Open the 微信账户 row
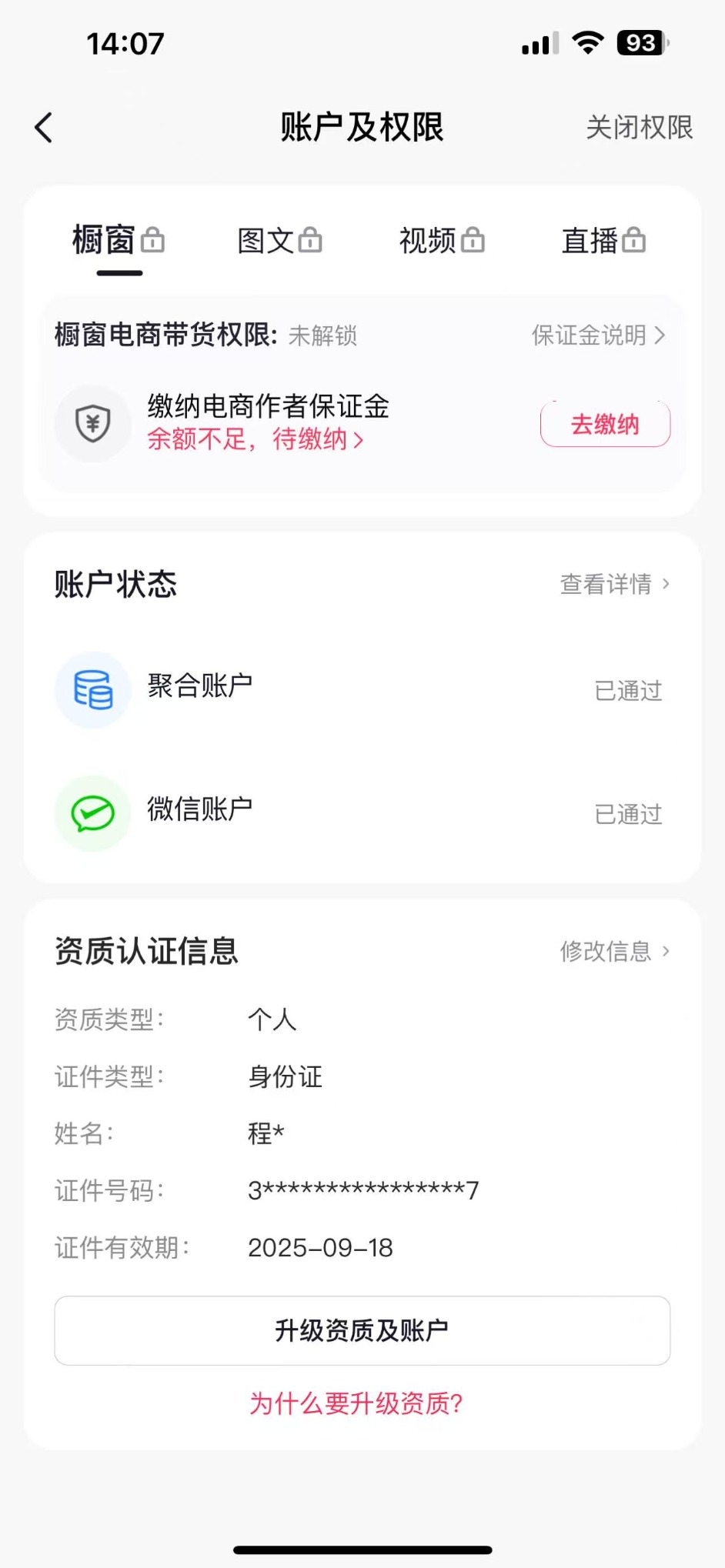The height and width of the screenshot is (1568, 725). [x=362, y=813]
